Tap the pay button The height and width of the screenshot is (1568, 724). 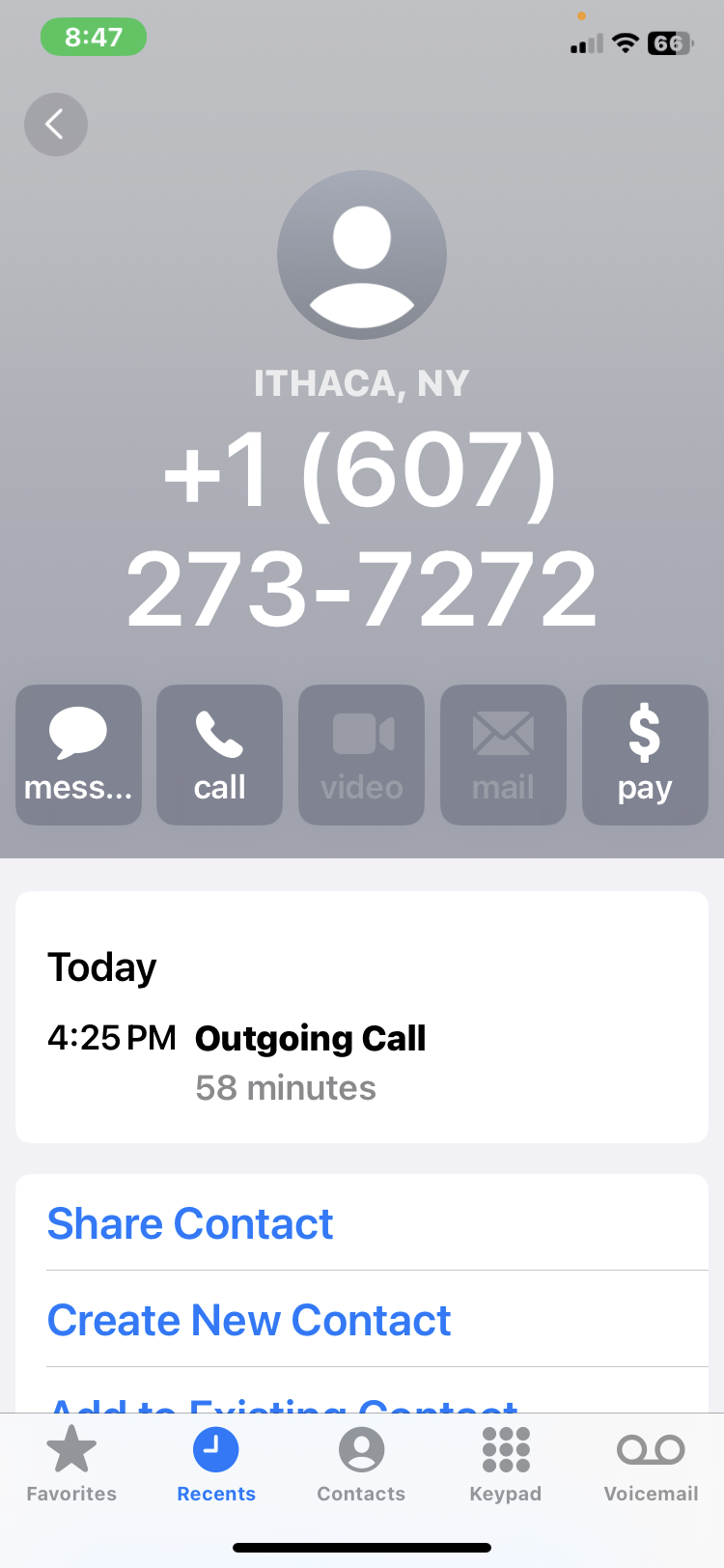pos(645,755)
